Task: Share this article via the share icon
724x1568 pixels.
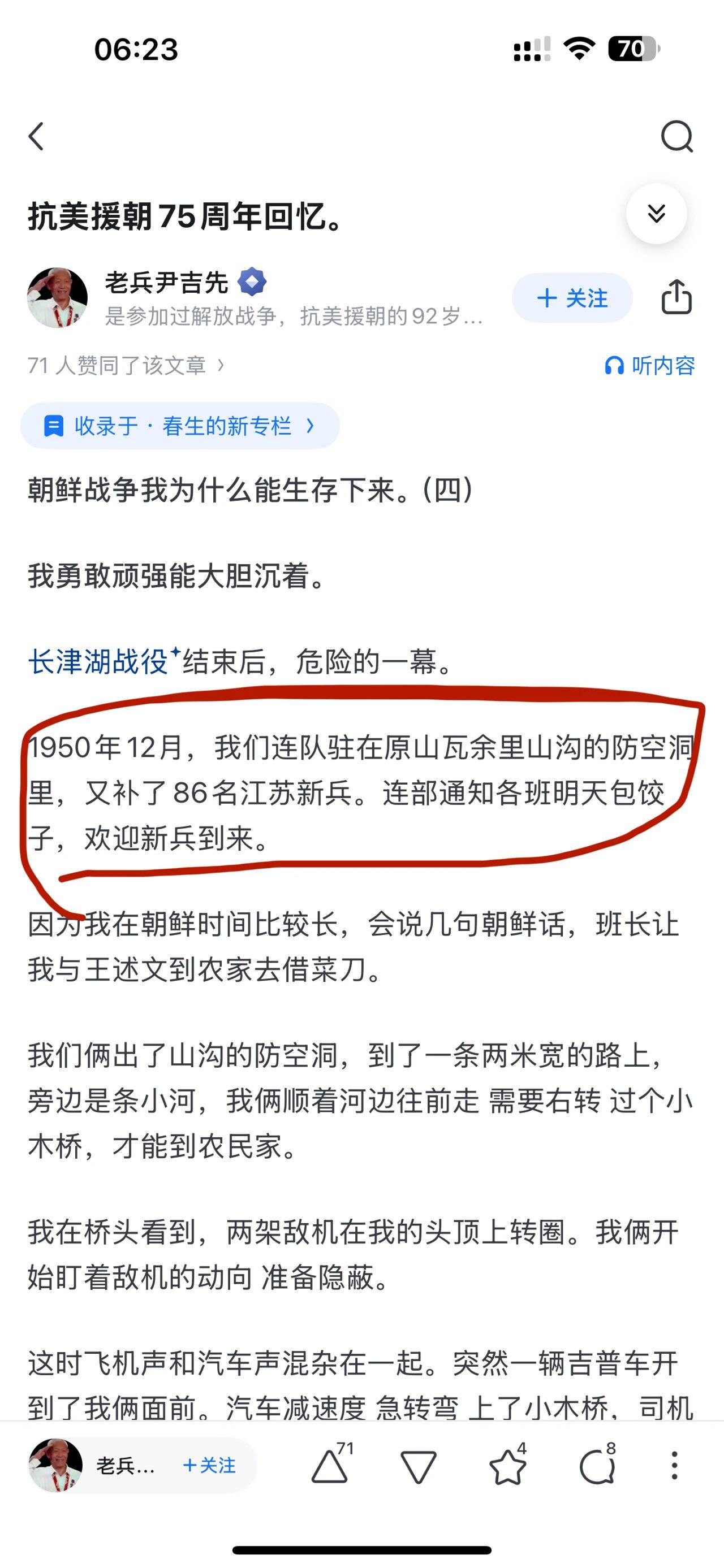Action: pyautogui.click(x=676, y=297)
